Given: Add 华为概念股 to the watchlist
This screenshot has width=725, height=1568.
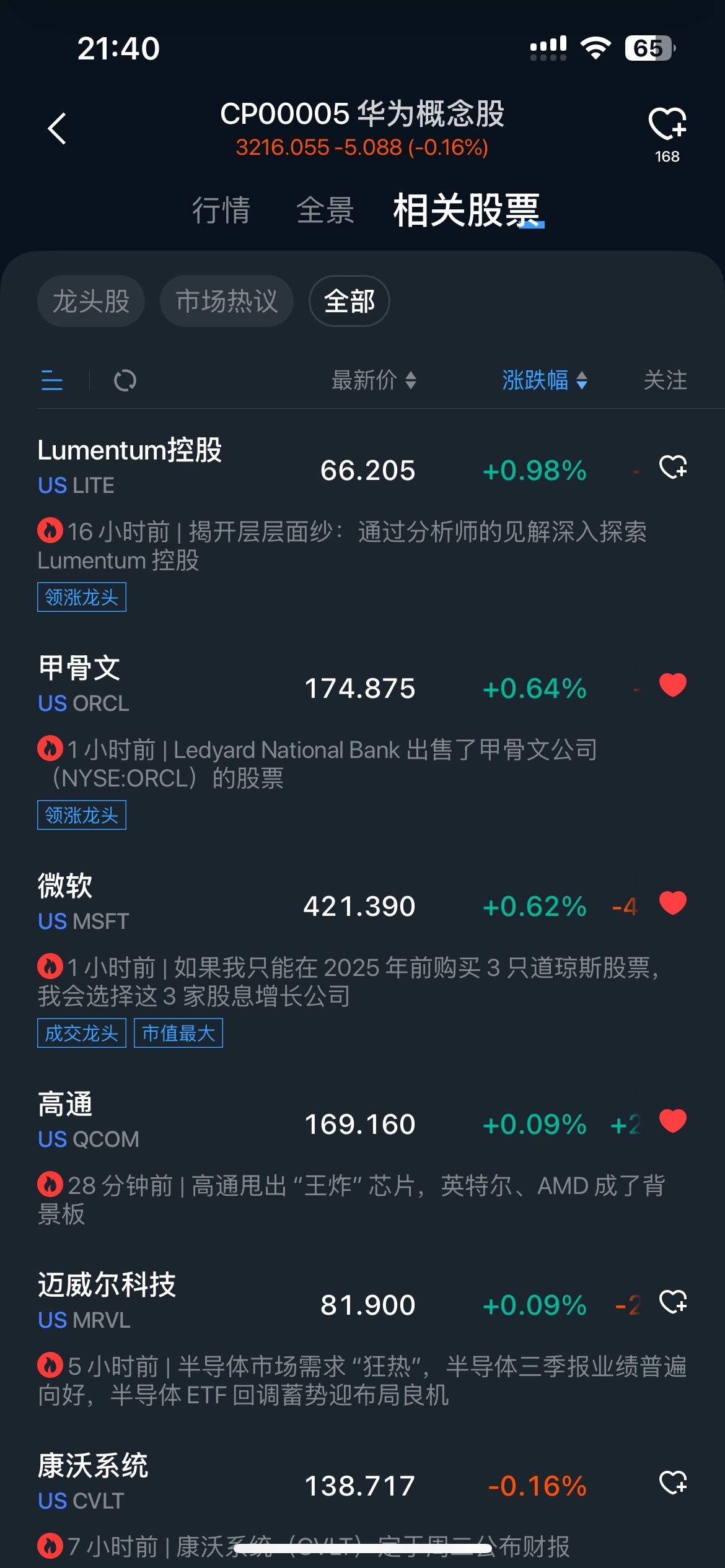Looking at the screenshot, I should coord(667,124).
